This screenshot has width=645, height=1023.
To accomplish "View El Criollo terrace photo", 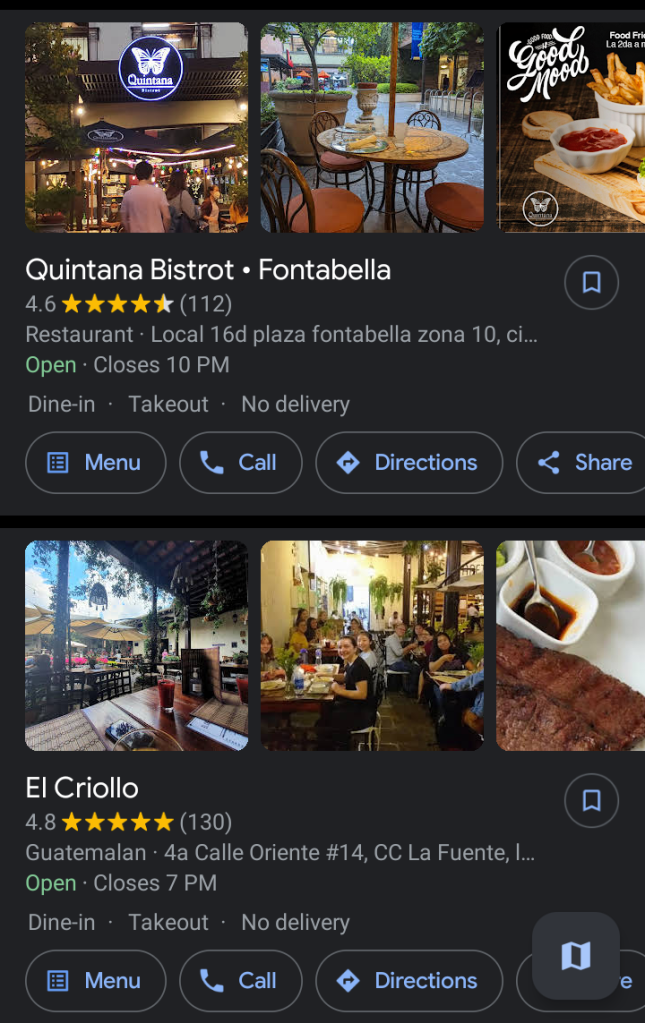I will click(136, 645).
